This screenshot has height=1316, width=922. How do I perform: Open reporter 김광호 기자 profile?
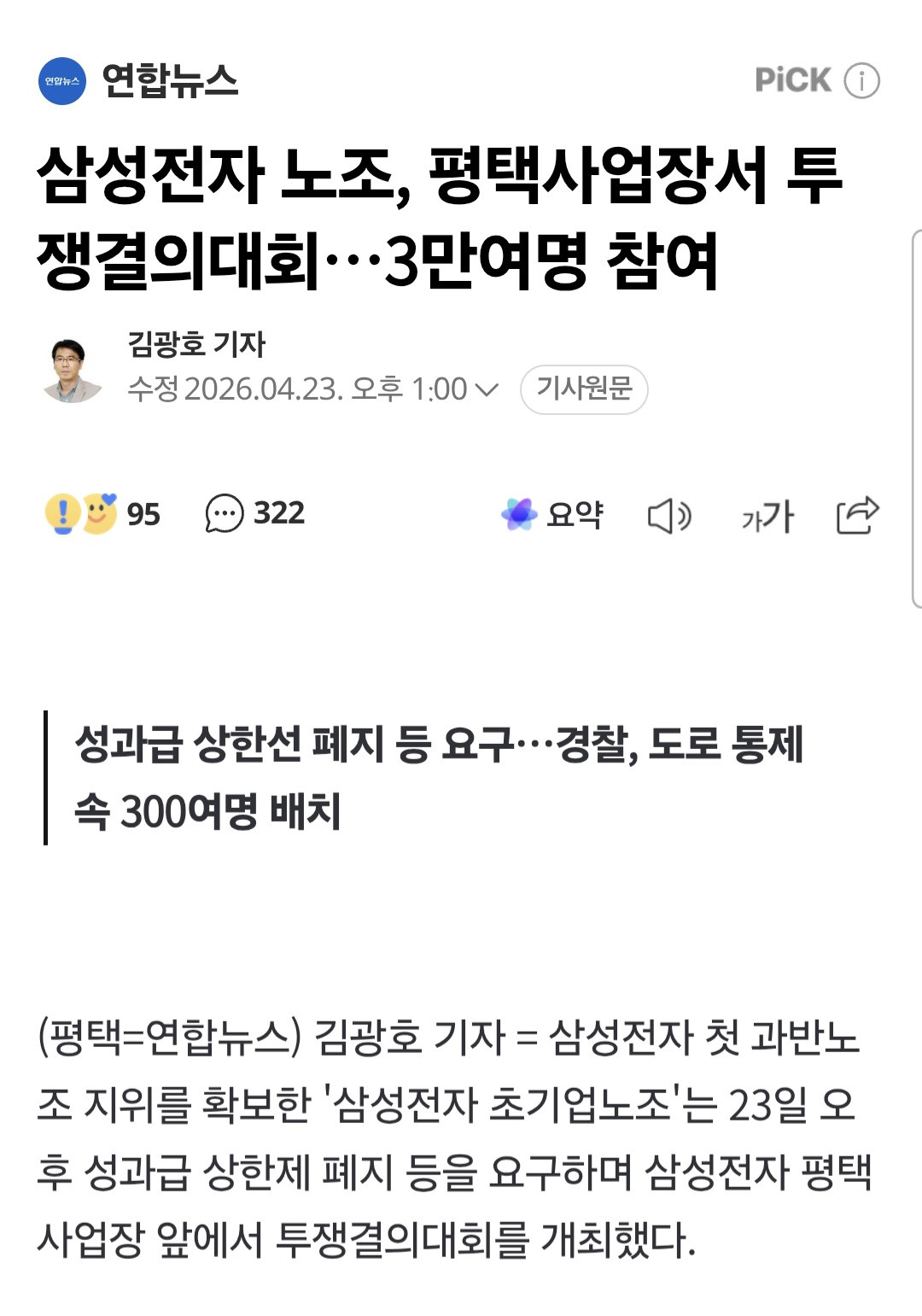[x=195, y=345]
